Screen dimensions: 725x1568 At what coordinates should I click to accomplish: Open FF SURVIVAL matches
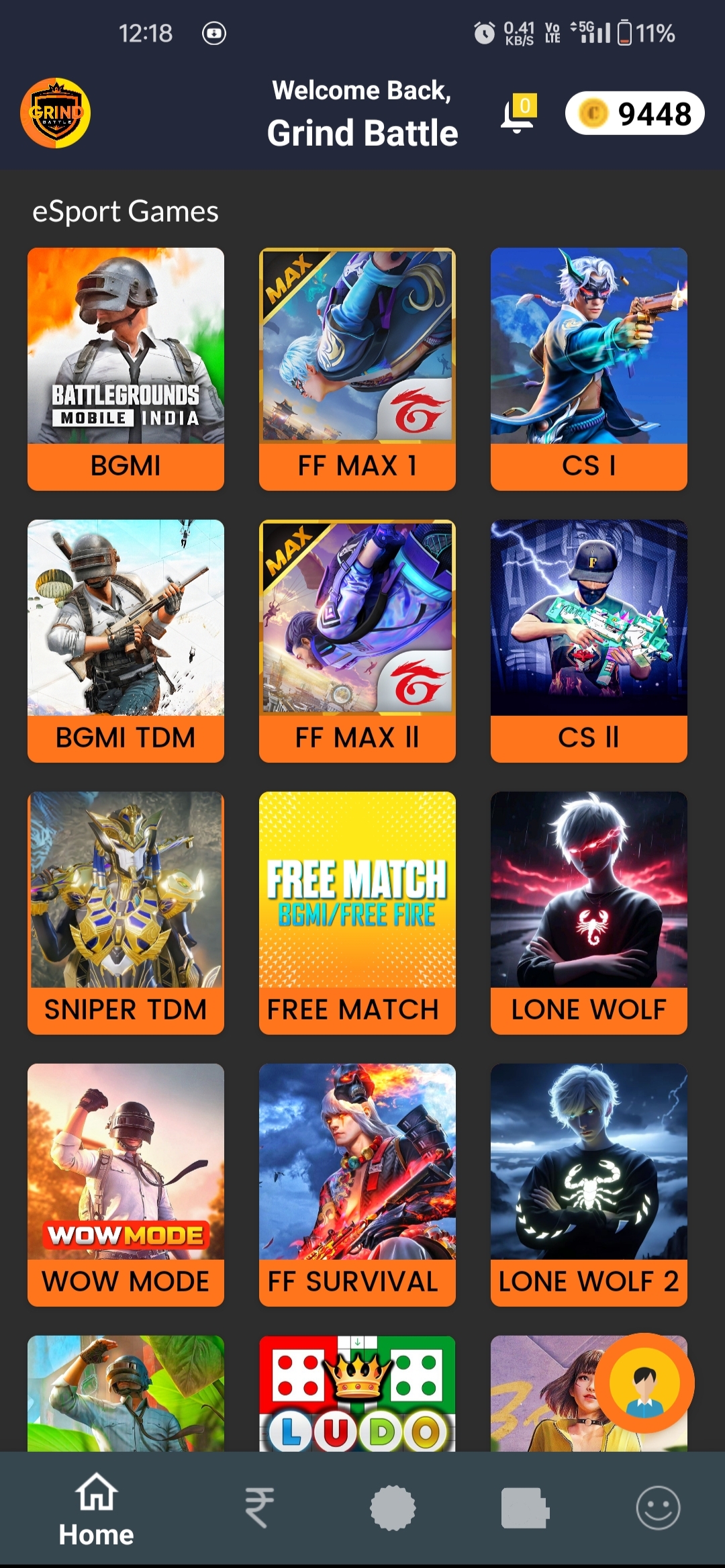[x=357, y=1185]
